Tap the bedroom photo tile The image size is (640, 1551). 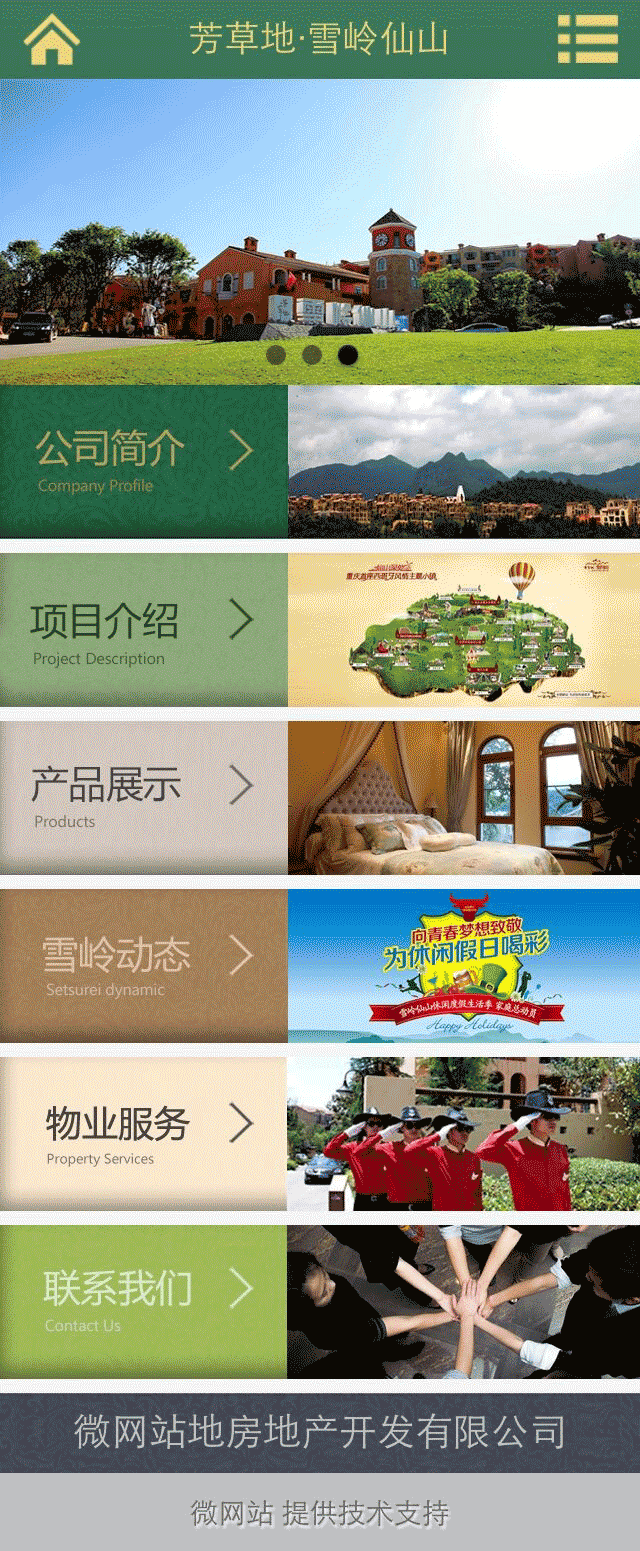coord(464,798)
